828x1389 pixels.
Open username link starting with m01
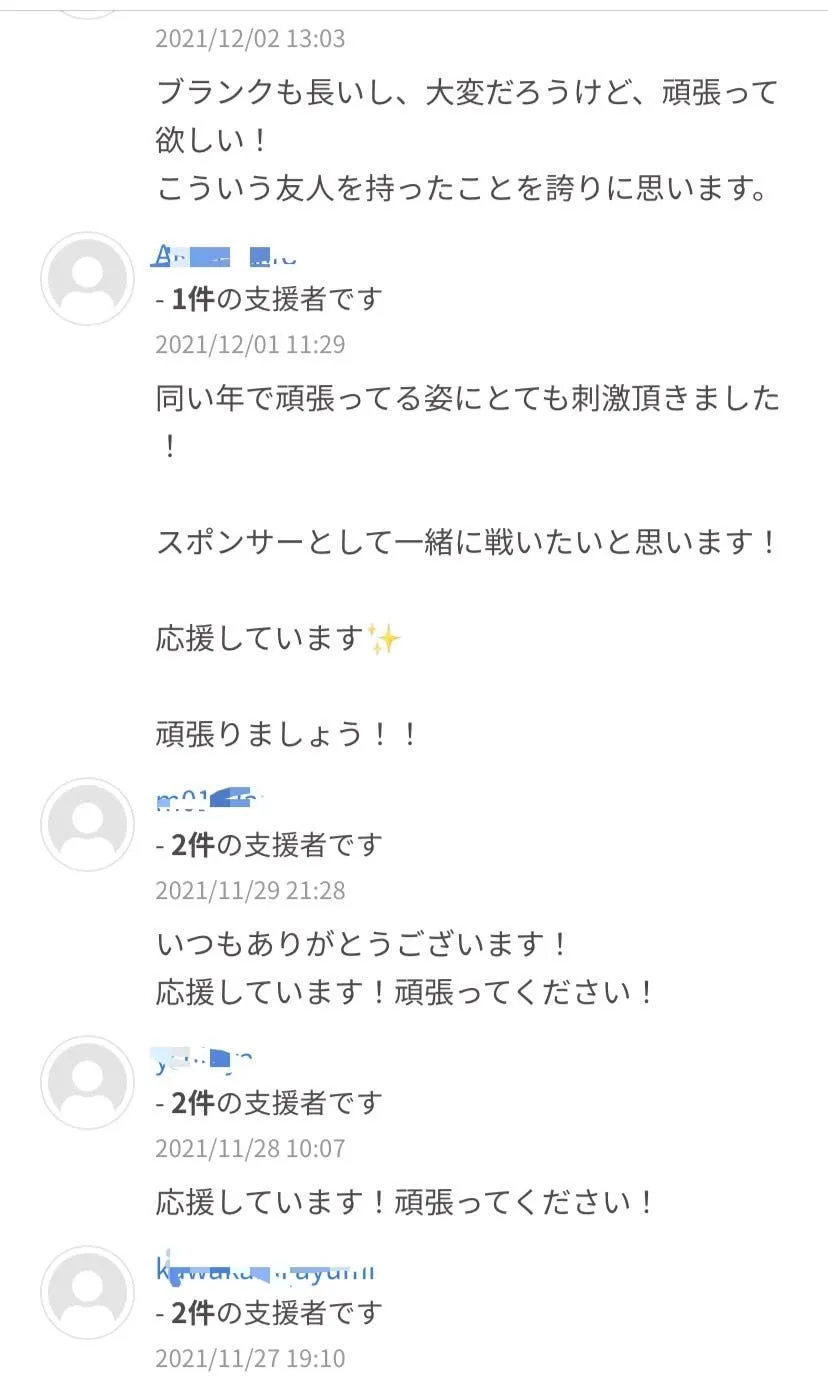(x=210, y=799)
